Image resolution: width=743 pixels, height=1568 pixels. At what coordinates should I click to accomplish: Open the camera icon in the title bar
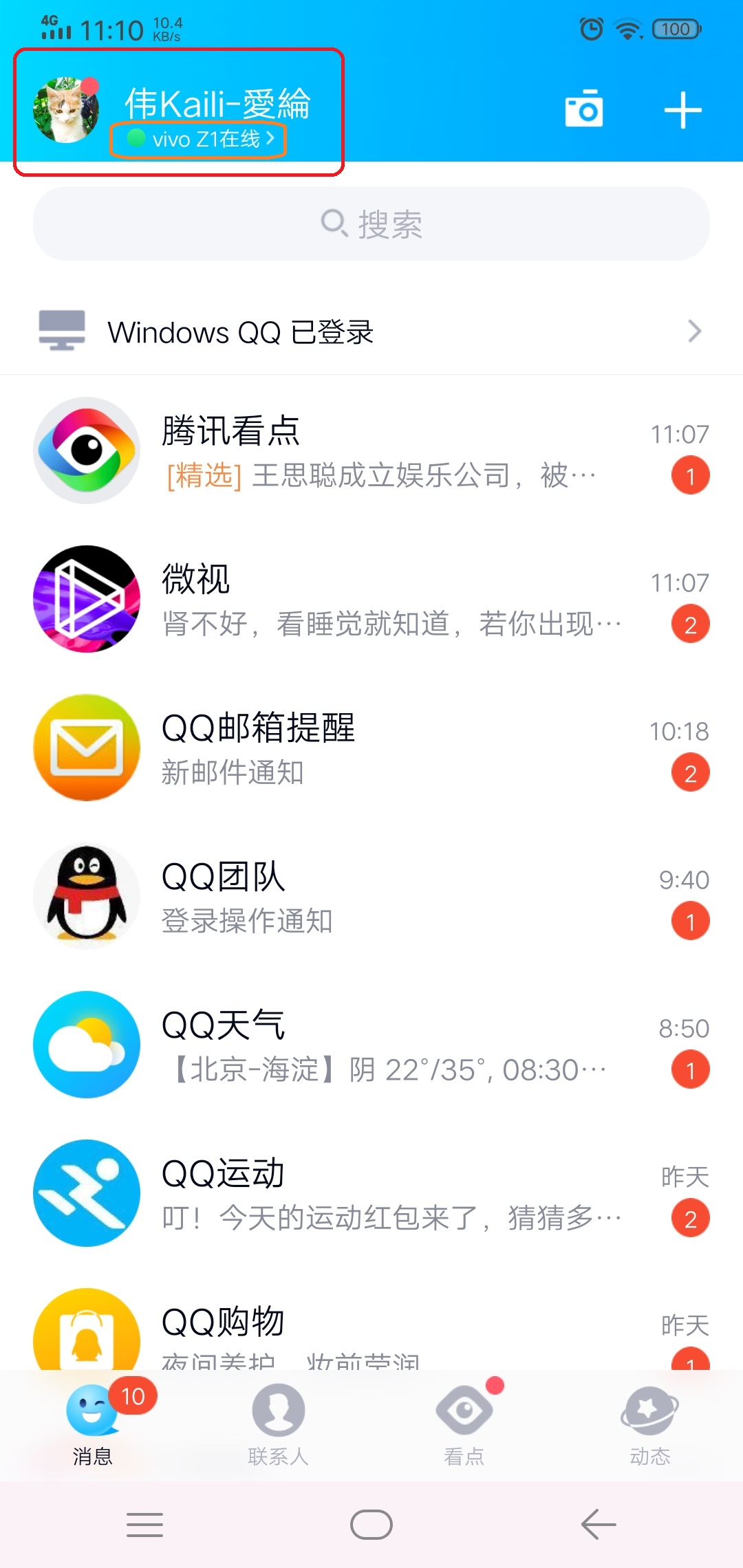[x=583, y=110]
